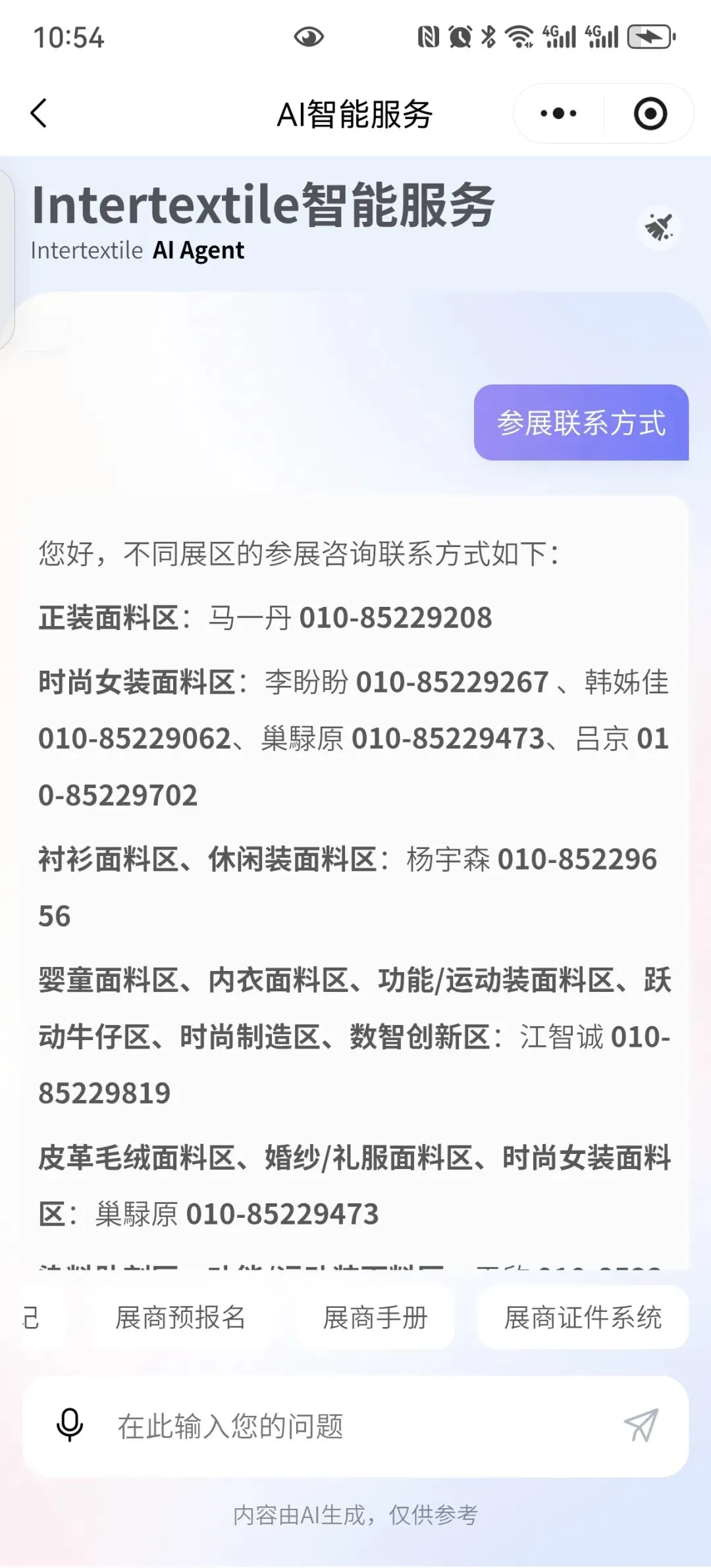Open the mini program three-dot menu
The image size is (711, 1568).
[x=558, y=113]
